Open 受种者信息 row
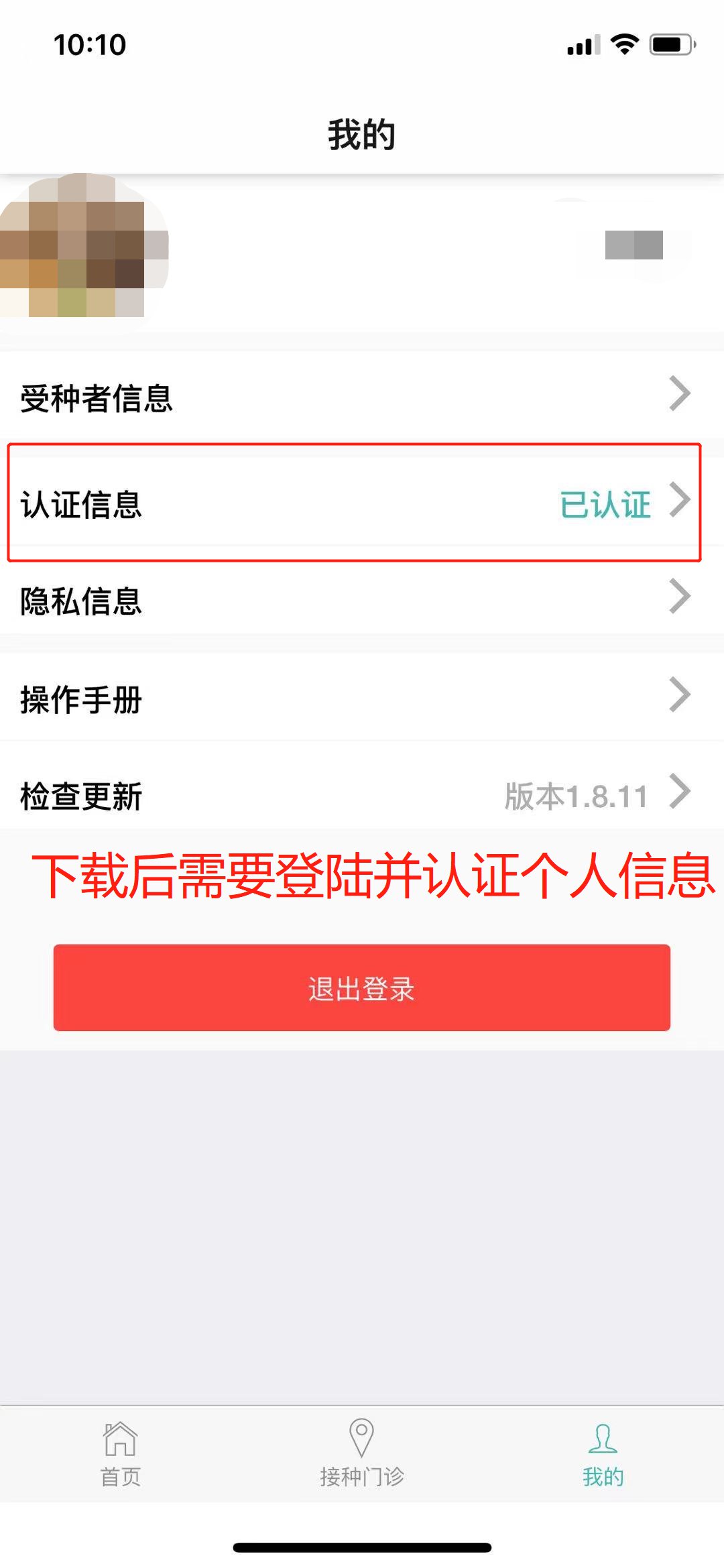The width and height of the screenshot is (724, 1568). (362, 397)
